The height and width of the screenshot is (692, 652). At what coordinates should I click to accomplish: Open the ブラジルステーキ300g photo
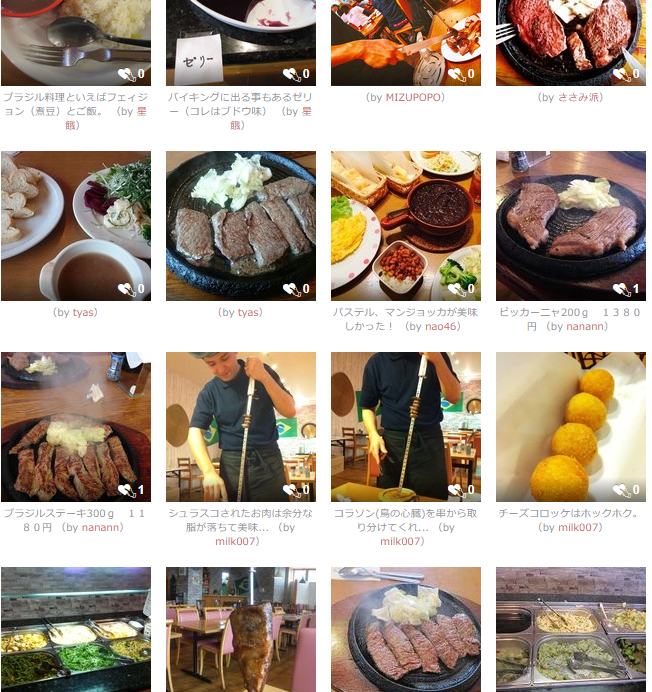[x=75, y=426]
